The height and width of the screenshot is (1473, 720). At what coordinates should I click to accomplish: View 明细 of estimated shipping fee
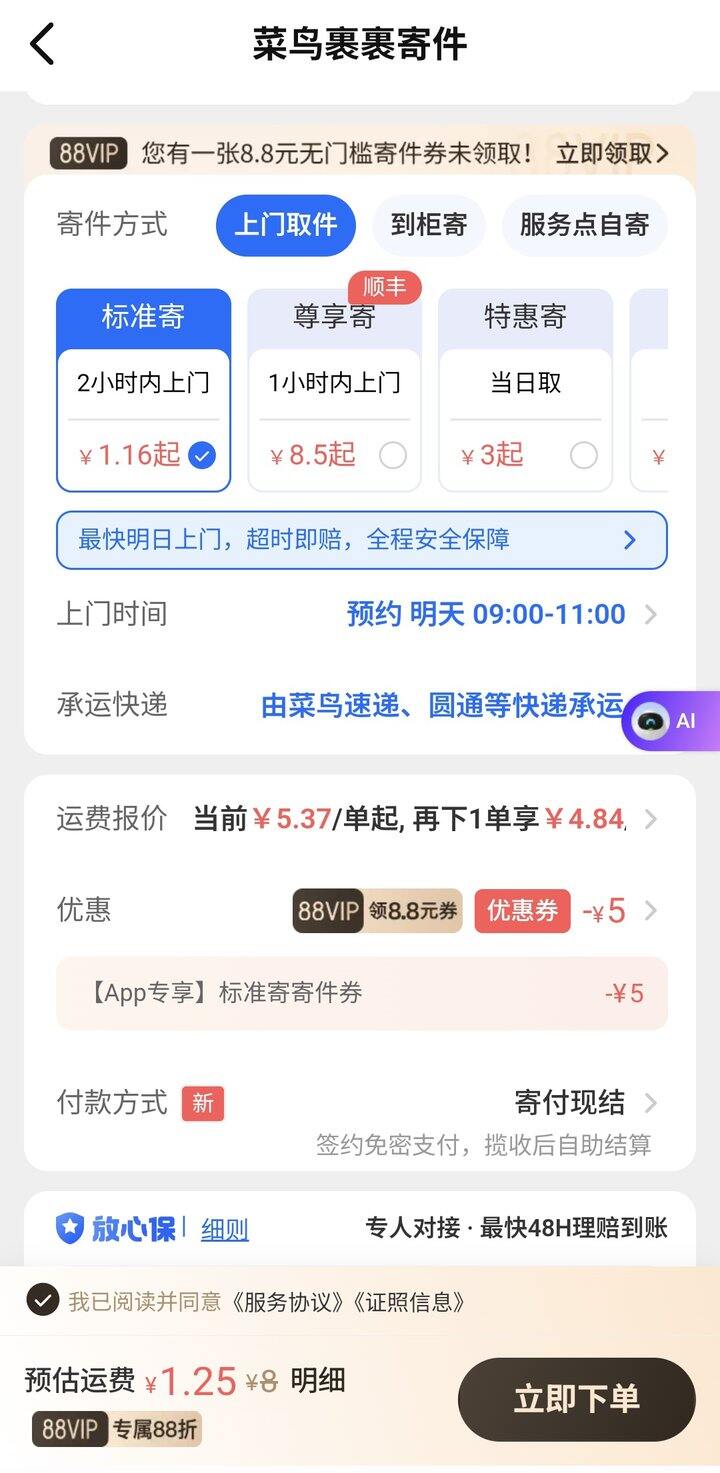pos(318,1381)
